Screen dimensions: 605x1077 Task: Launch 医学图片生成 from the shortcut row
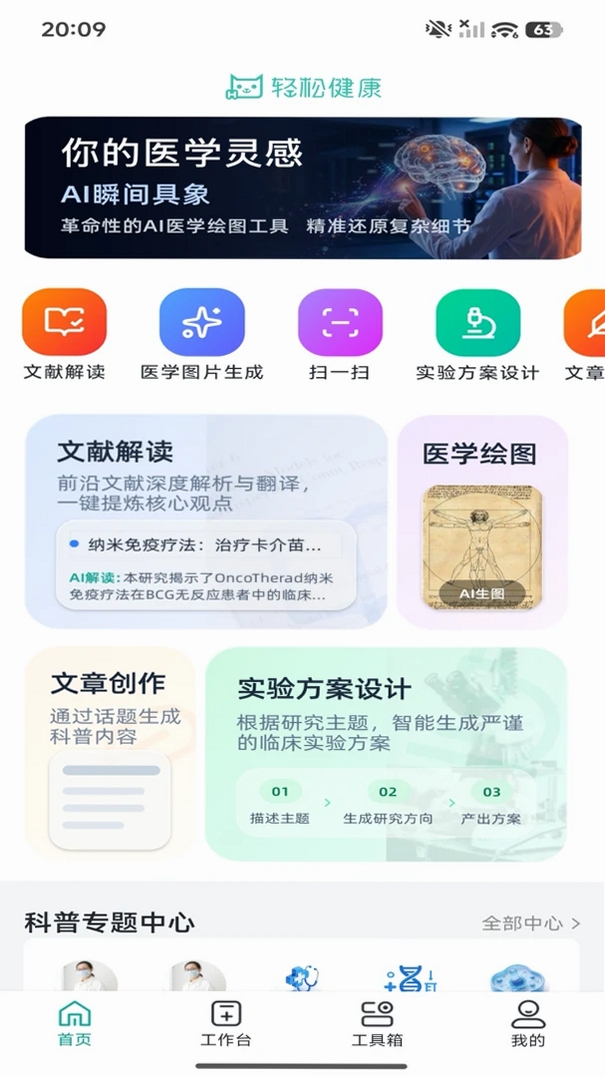click(x=202, y=321)
